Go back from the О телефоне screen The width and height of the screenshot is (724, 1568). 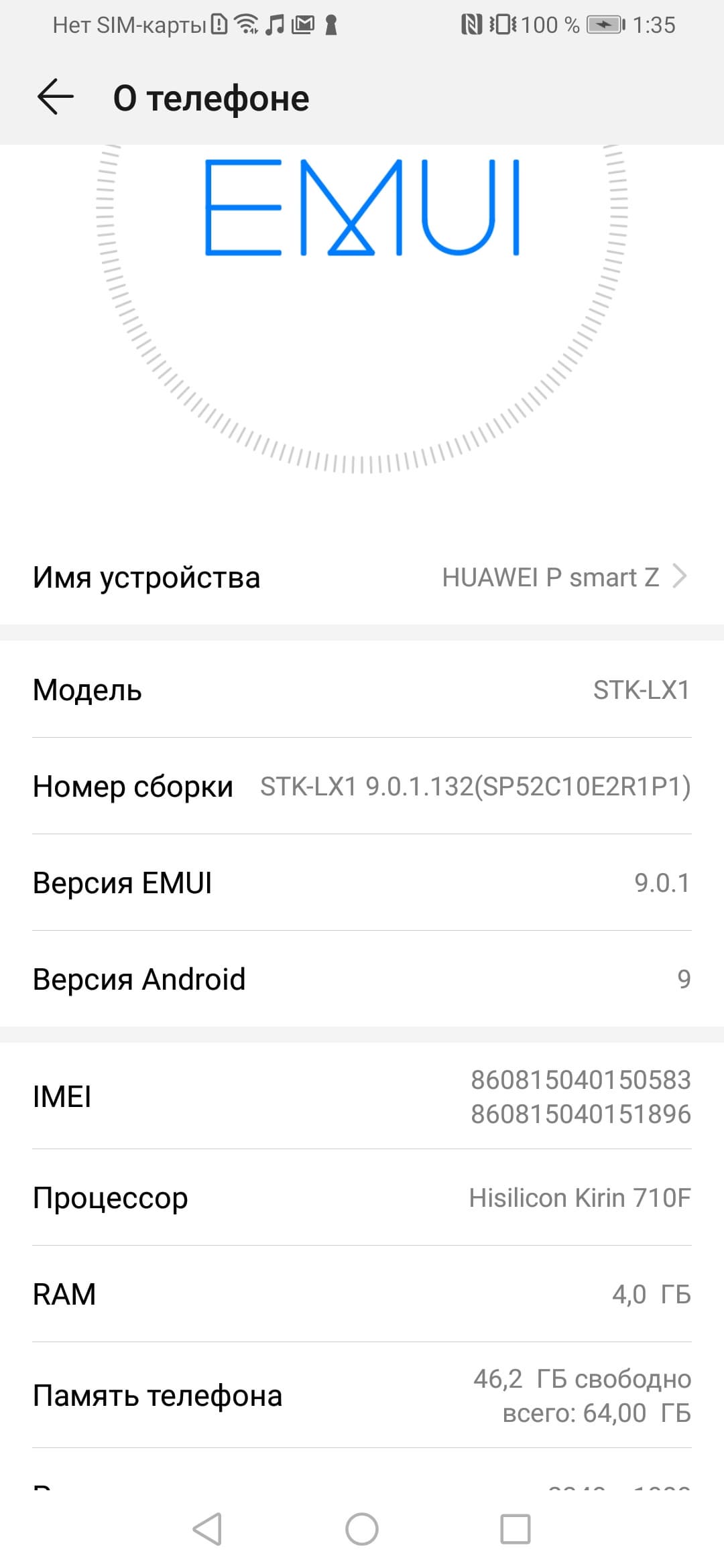click(55, 98)
